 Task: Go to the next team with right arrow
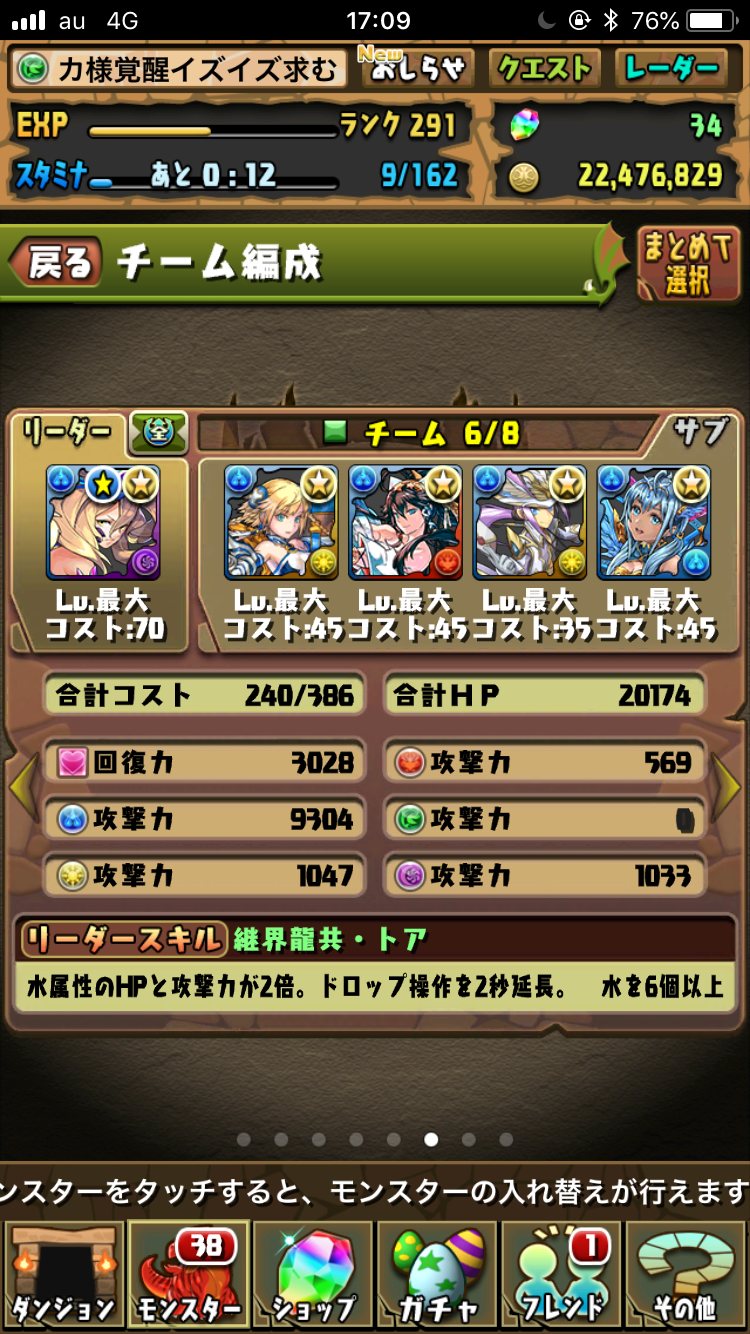tap(727, 788)
